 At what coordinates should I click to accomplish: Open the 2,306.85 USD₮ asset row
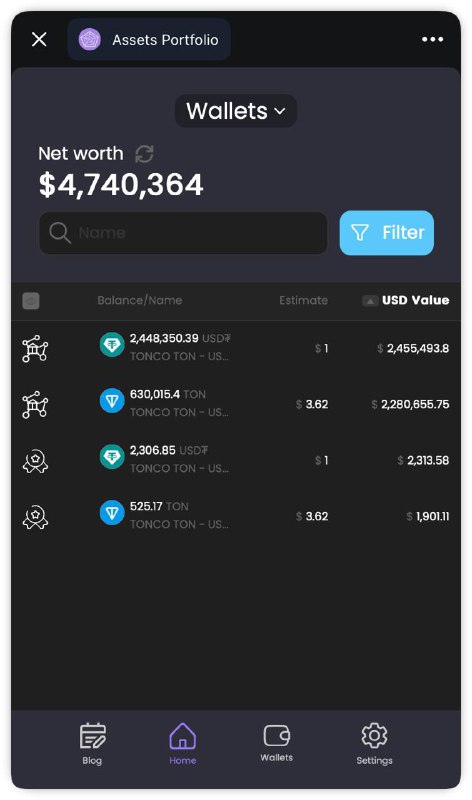(236, 461)
